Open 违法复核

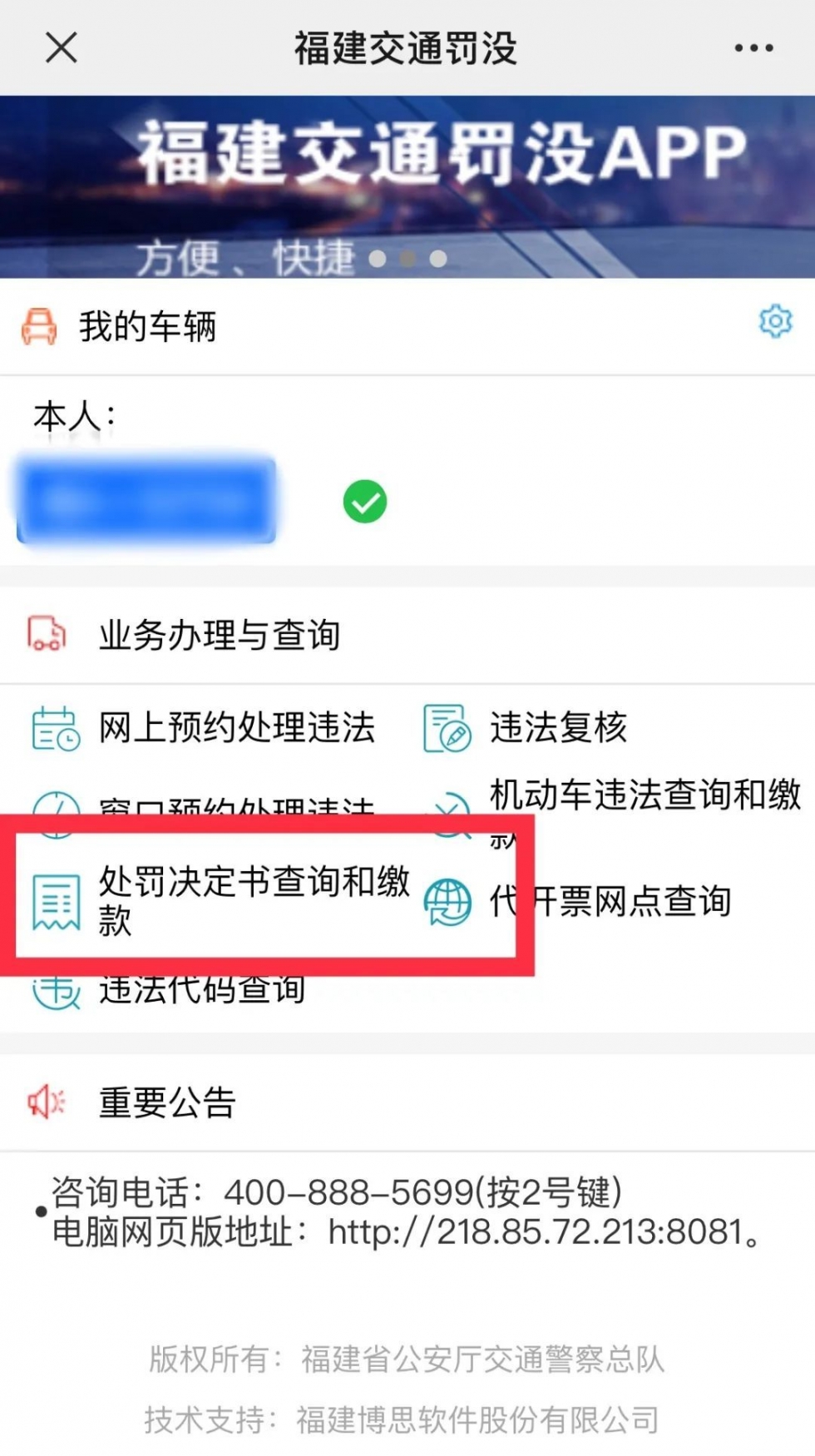[x=557, y=727]
